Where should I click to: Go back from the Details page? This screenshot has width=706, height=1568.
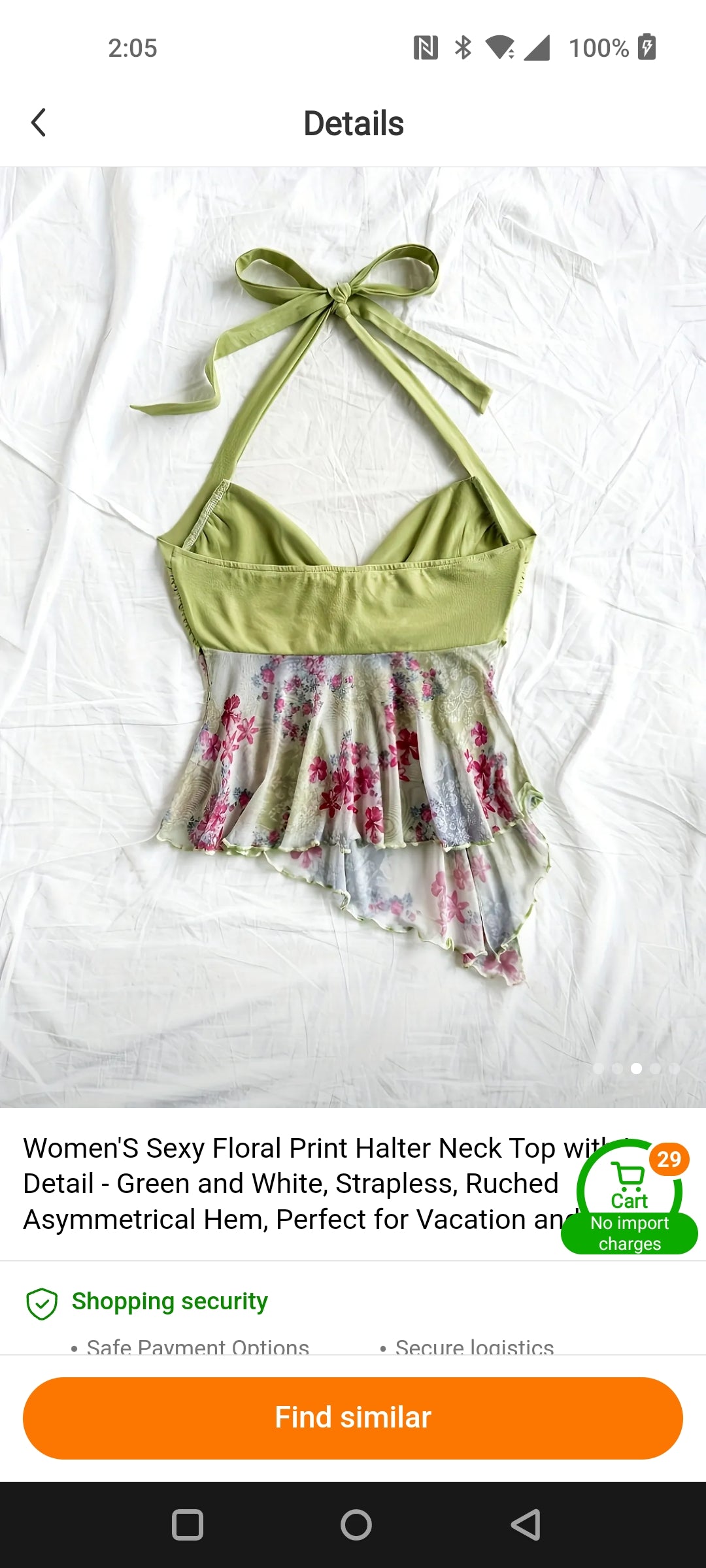click(39, 123)
